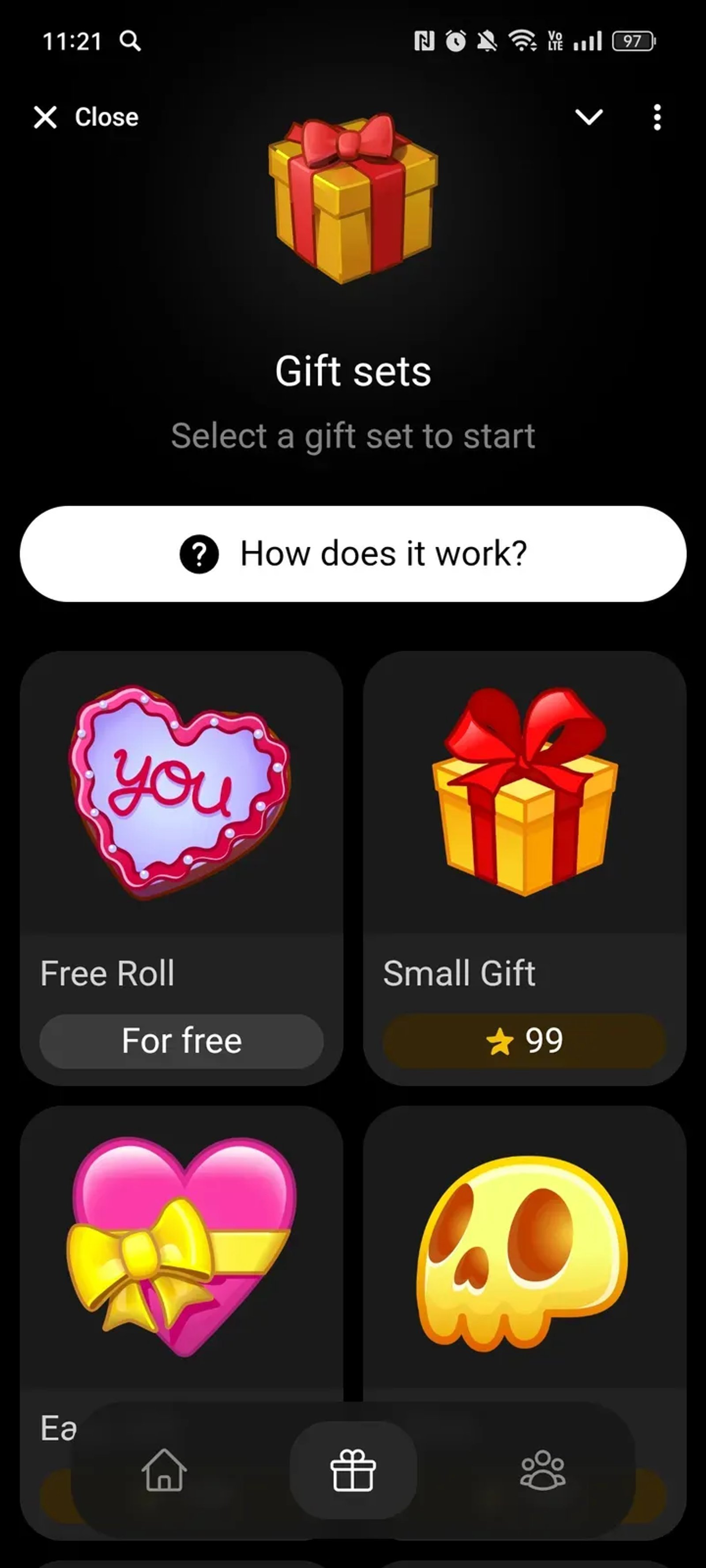Switch to the Home tab
The image size is (706, 1568).
point(164,1471)
